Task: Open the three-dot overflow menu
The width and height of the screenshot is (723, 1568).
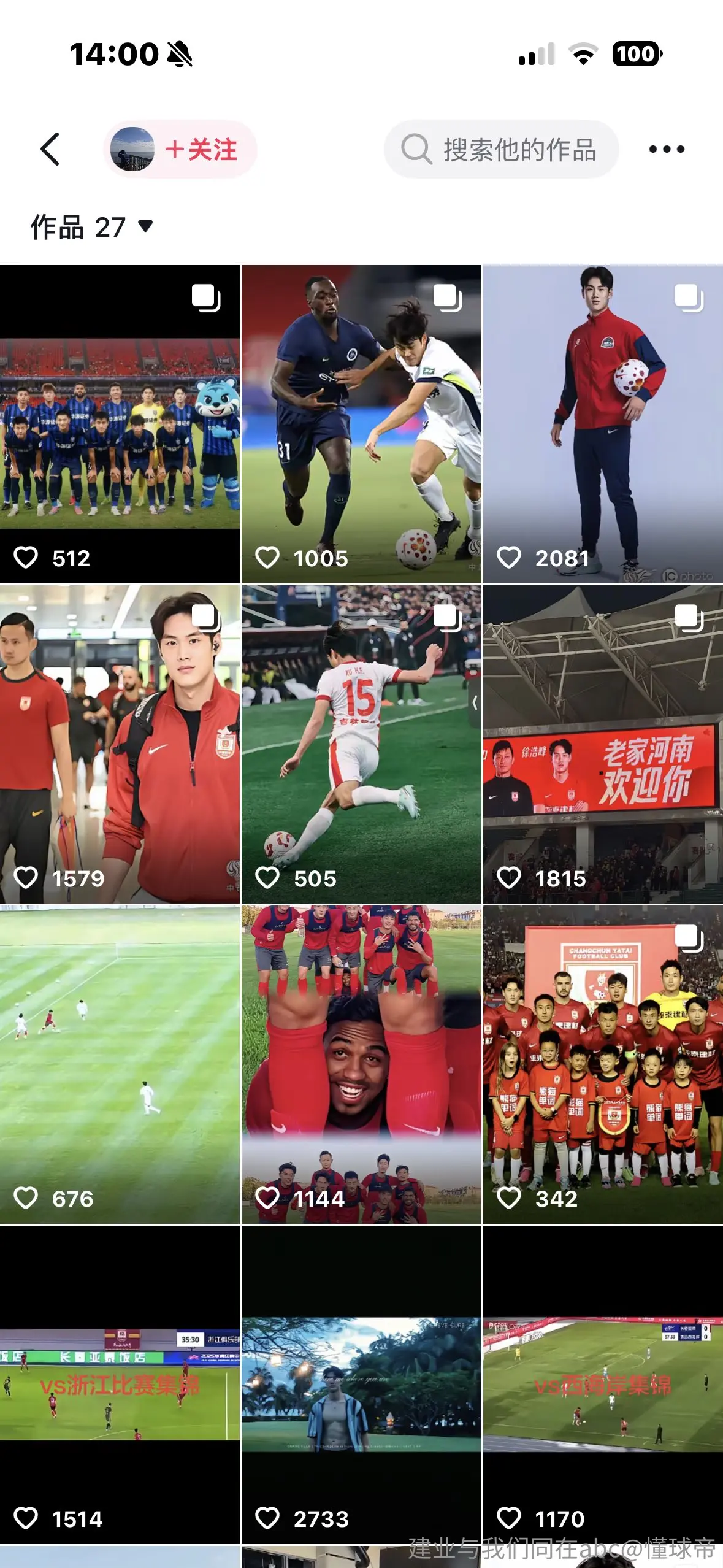Action: [x=667, y=149]
